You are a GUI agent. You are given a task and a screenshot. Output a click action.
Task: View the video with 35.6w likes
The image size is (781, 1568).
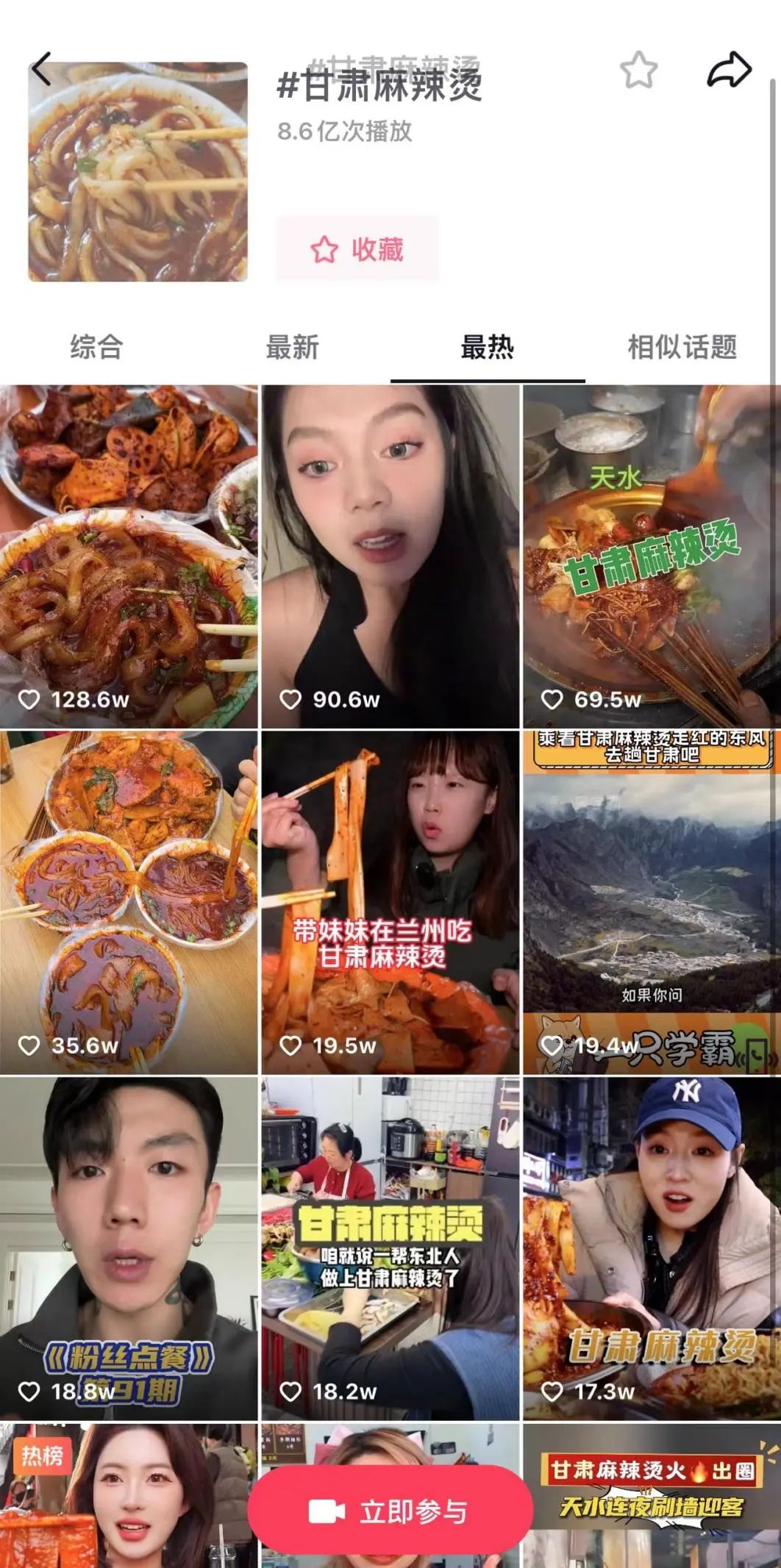(129, 902)
